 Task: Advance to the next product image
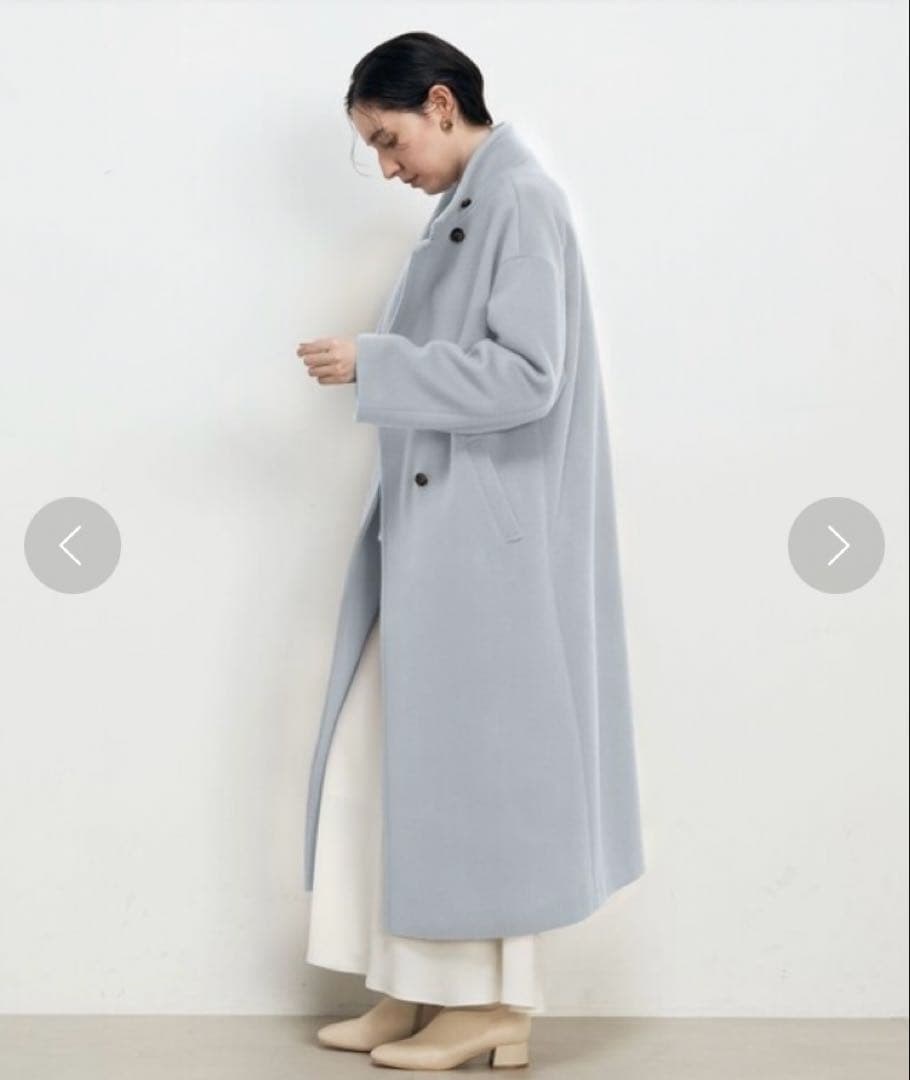tap(836, 545)
